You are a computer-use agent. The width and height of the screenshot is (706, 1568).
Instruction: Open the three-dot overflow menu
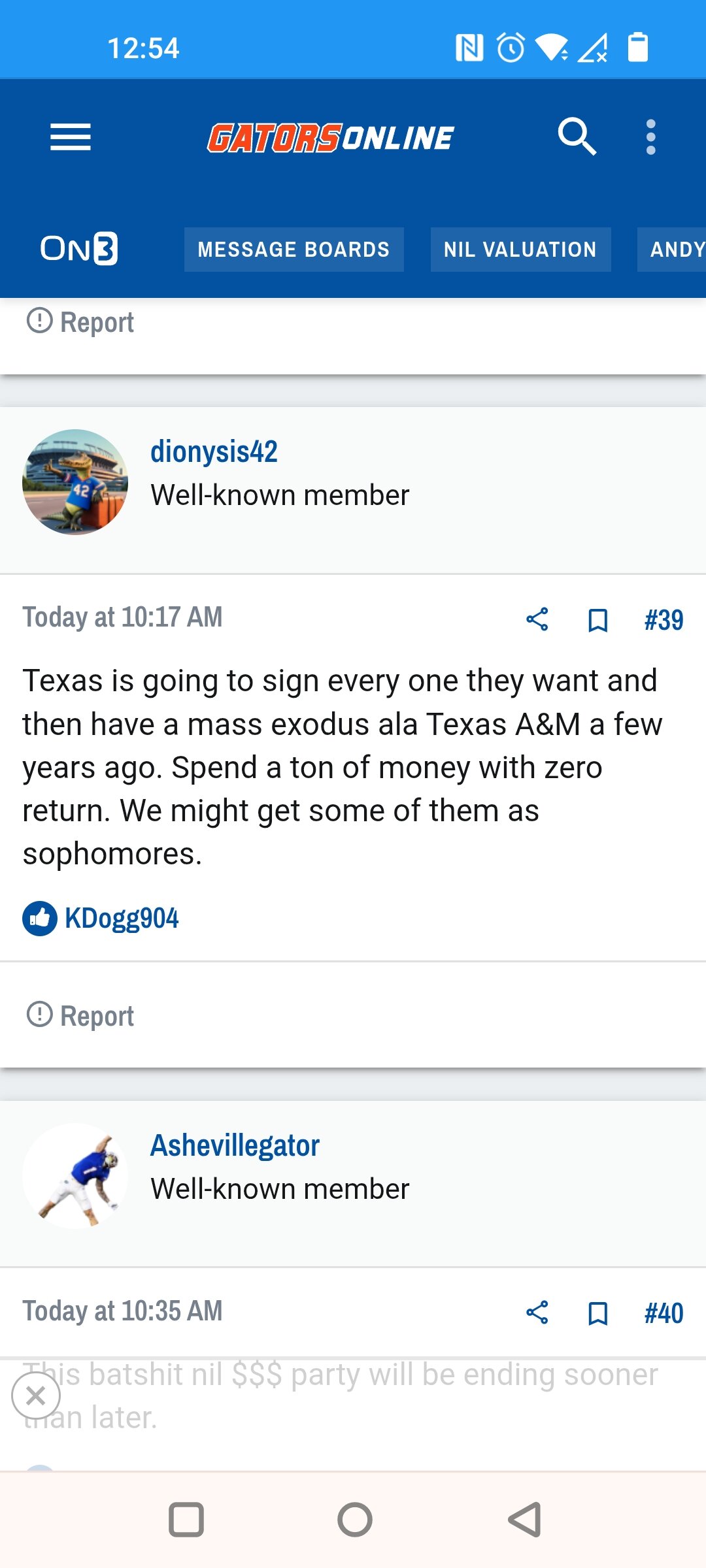pyautogui.click(x=650, y=137)
